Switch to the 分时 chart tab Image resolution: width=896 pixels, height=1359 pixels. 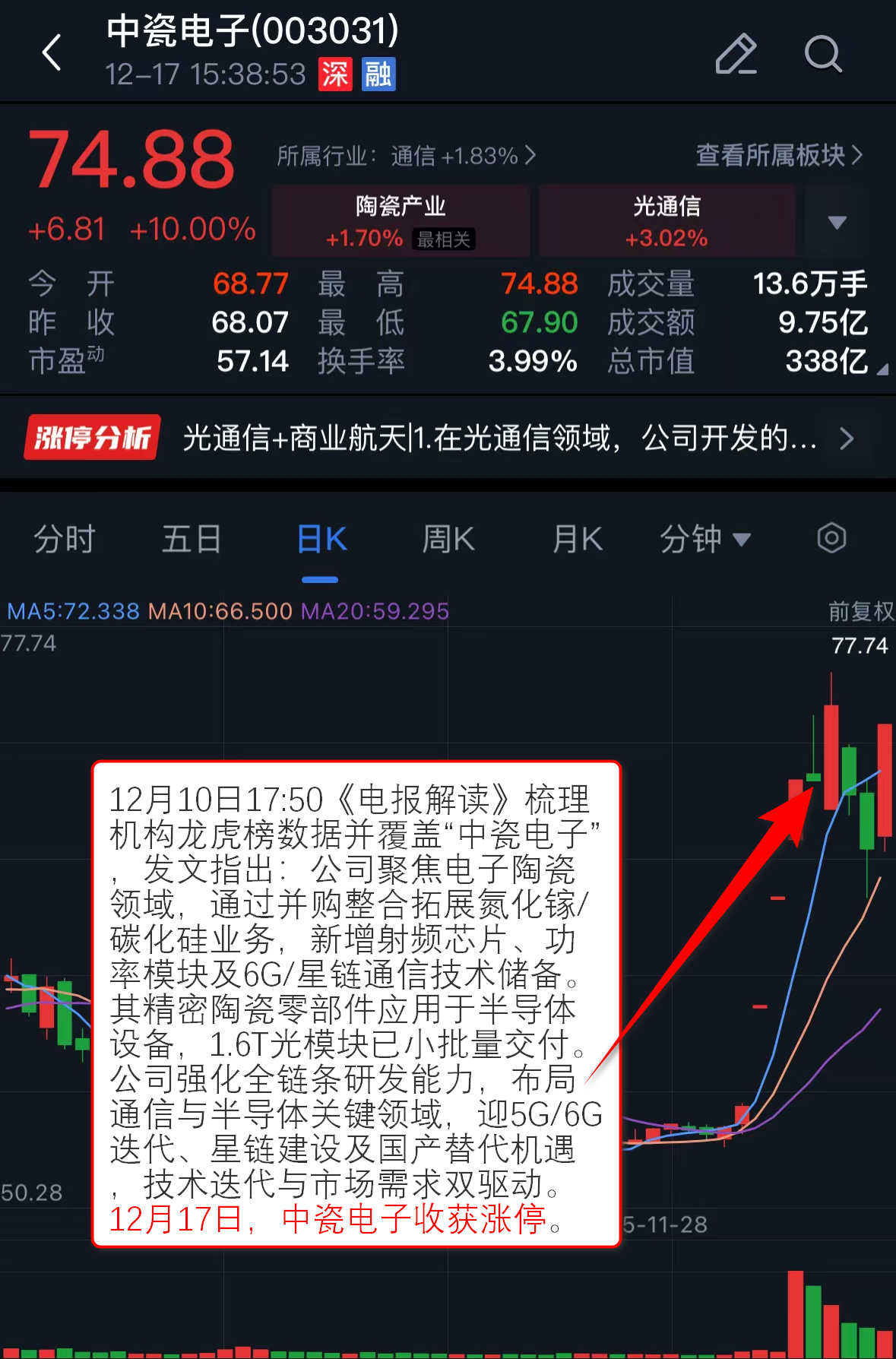click(x=65, y=539)
